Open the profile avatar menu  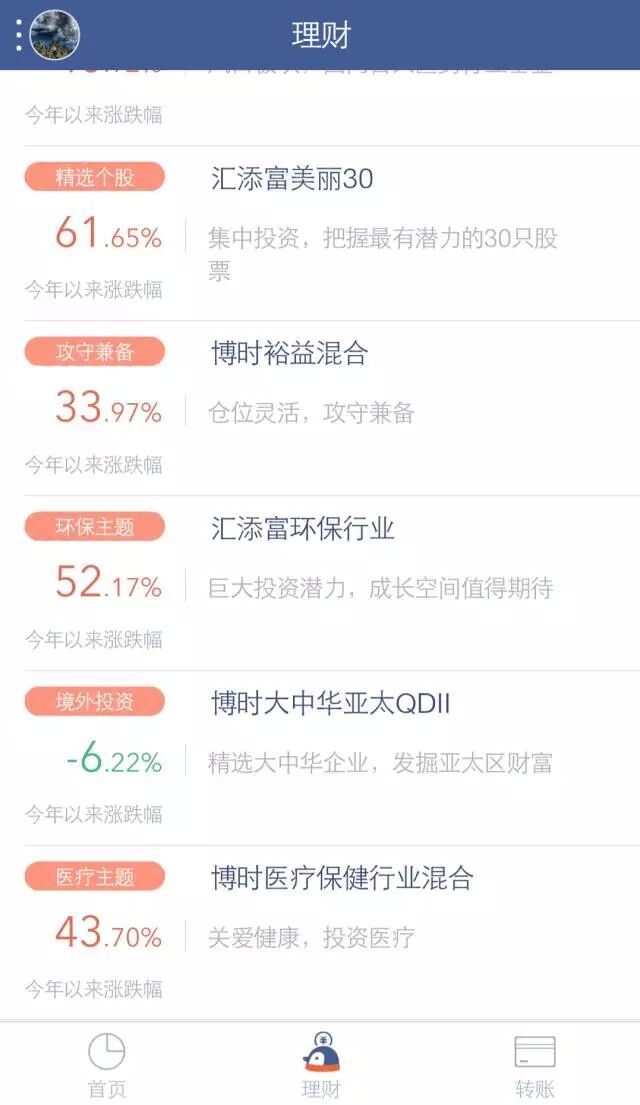pyautogui.click(x=54, y=35)
